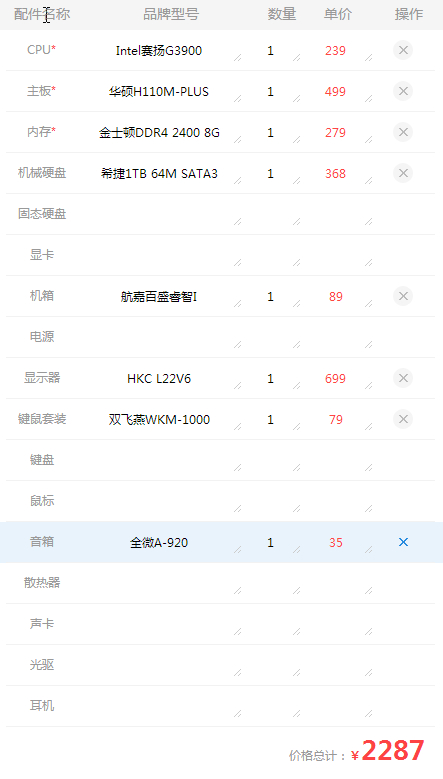Remove the 内存 金士顿DDR4 item
Image resolution: width=443 pixels, height=779 pixels.
[403, 132]
